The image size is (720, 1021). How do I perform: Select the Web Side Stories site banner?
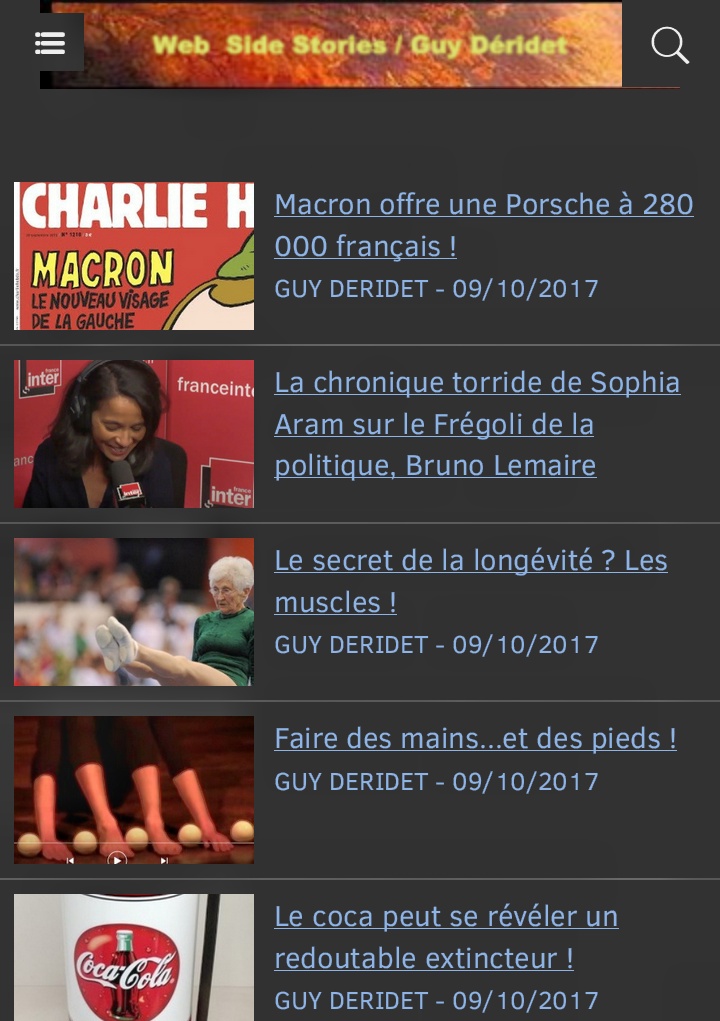click(332, 44)
